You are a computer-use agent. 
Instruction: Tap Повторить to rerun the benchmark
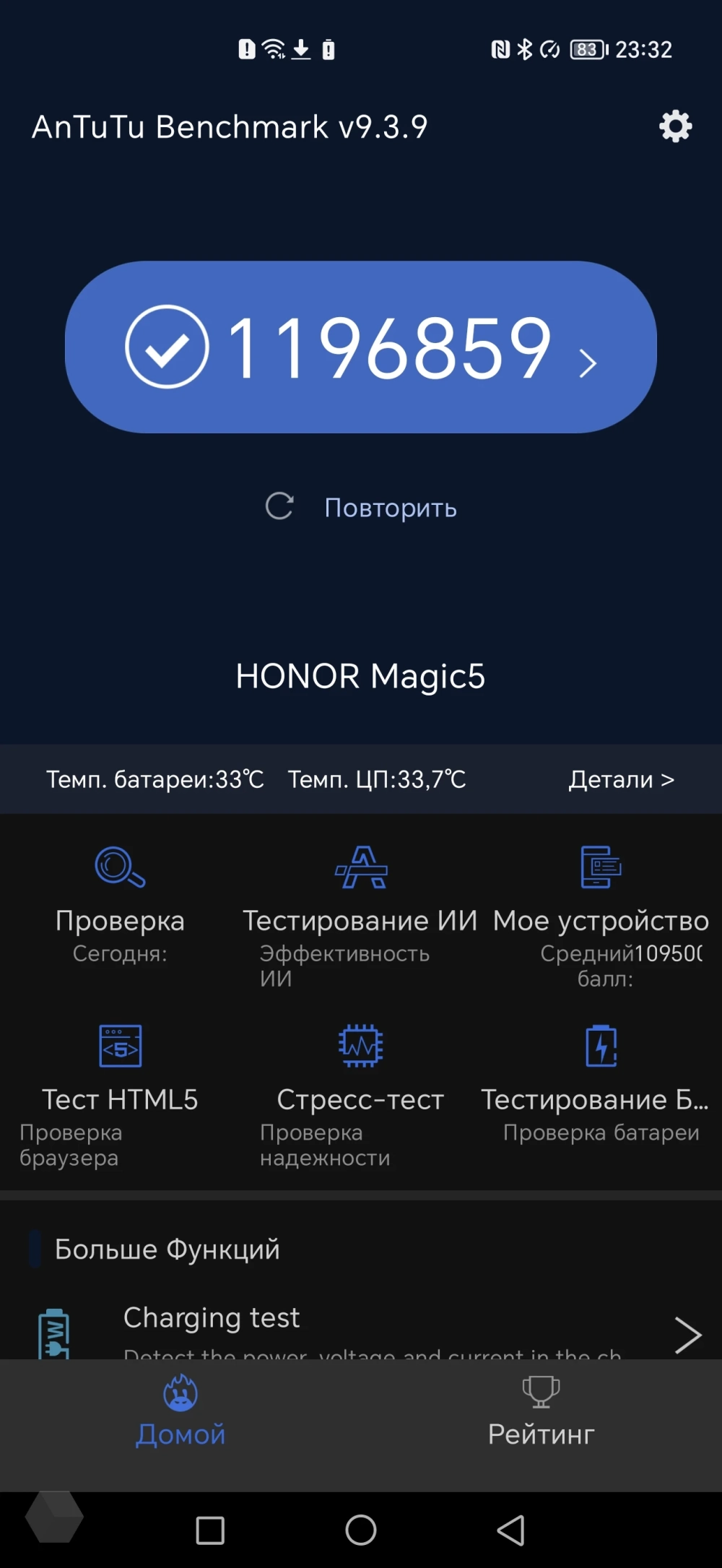point(362,507)
